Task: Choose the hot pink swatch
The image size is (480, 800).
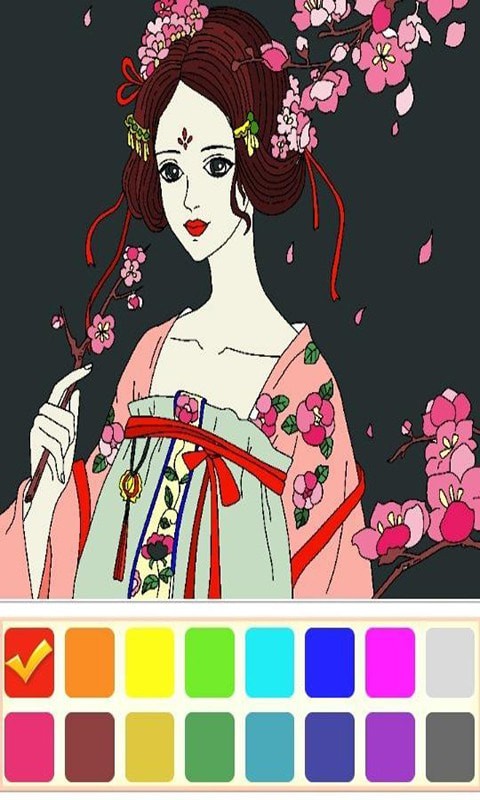Action: (30, 747)
